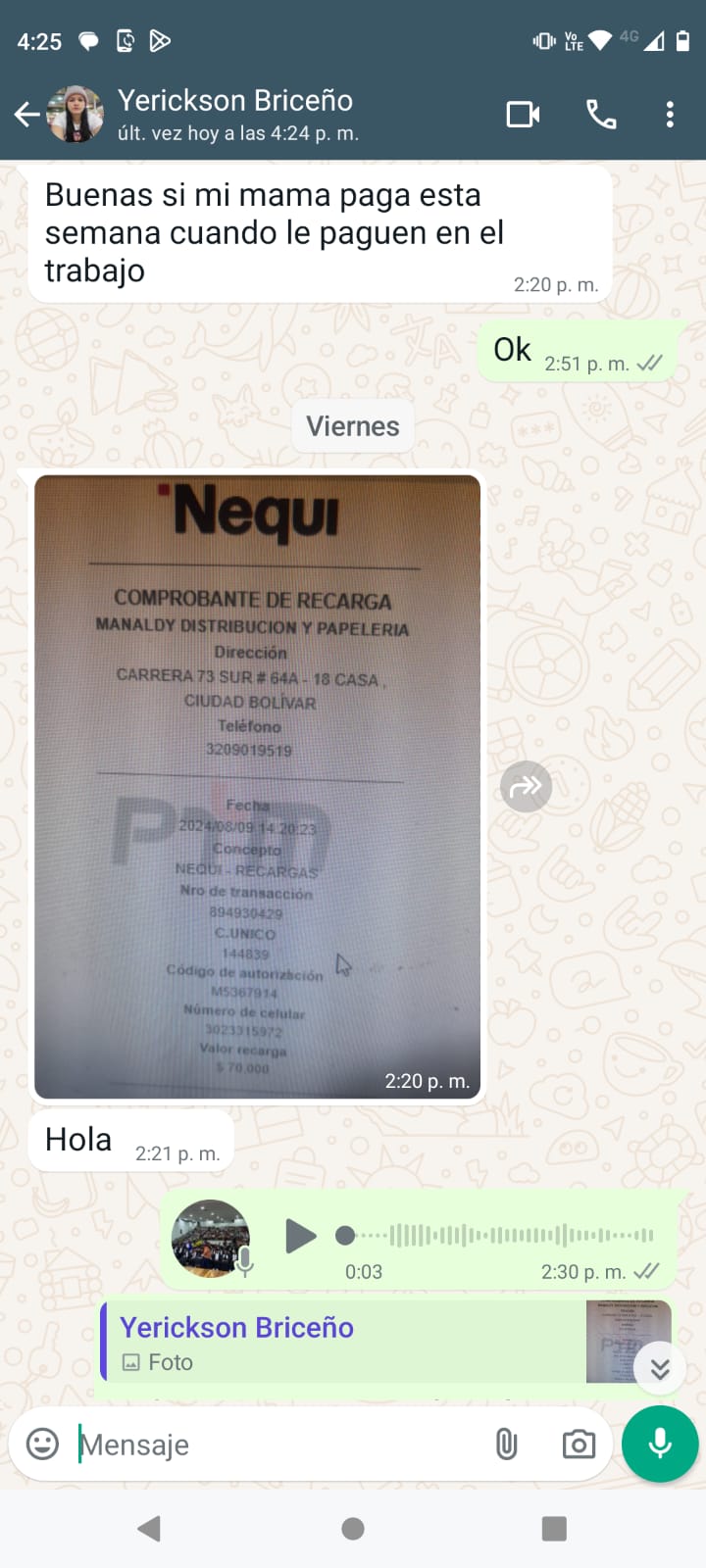Open the Nequi receipt photo
The width and height of the screenshot is (706, 1568).
coord(257,784)
